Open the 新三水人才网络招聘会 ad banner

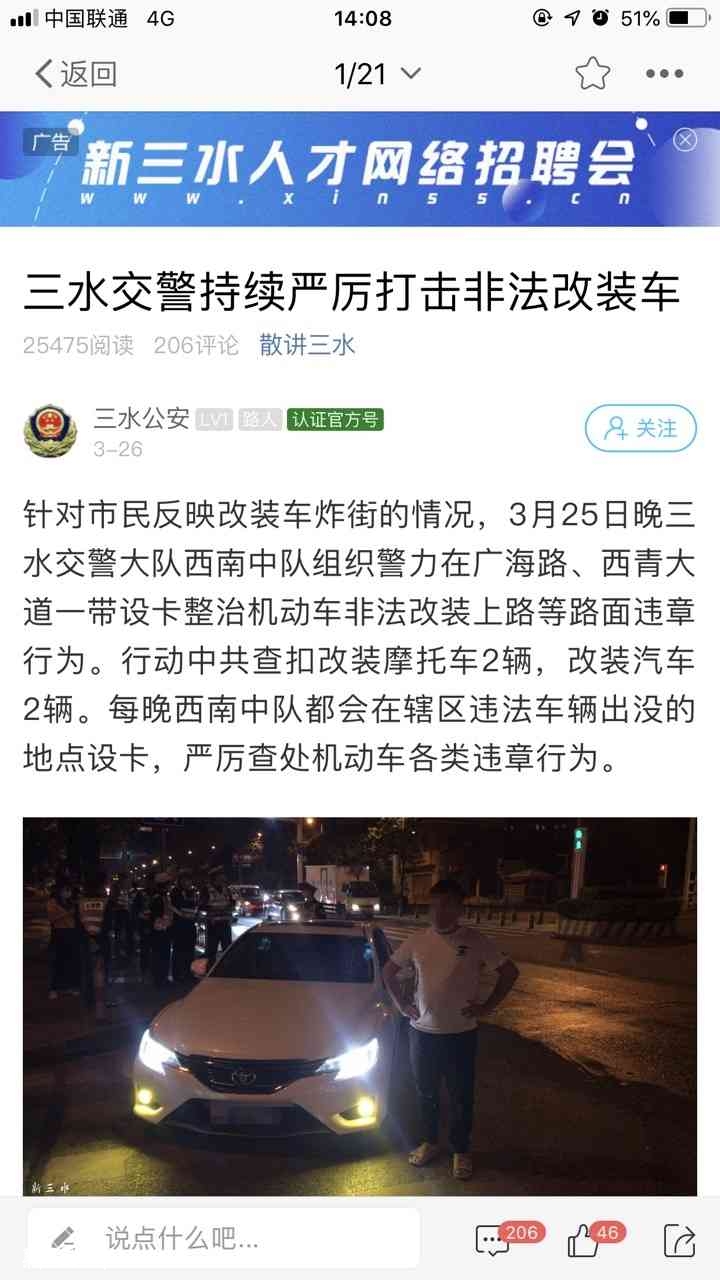tap(360, 170)
